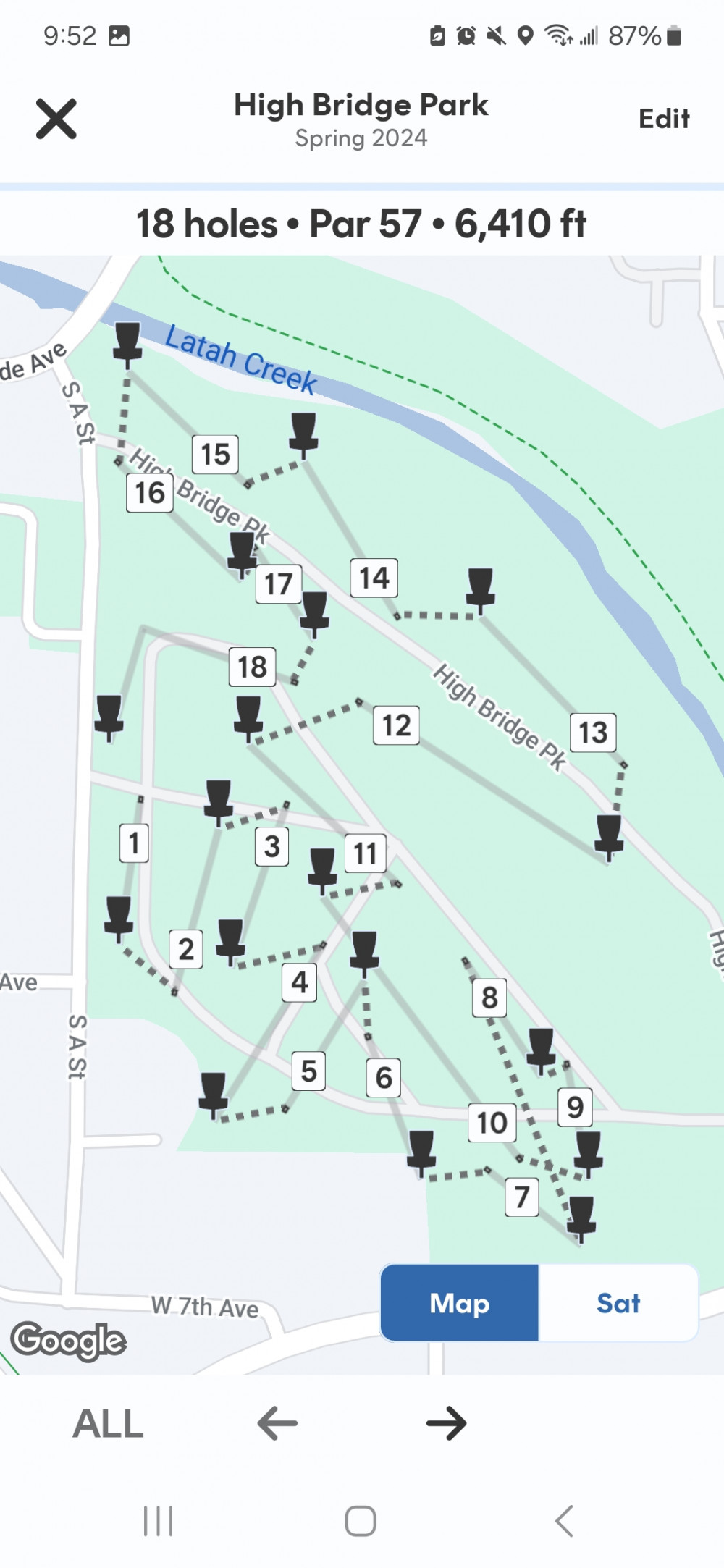The width and height of the screenshot is (724, 1568).
Task: Select hole 12 marker on the map
Action: tap(396, 725)
